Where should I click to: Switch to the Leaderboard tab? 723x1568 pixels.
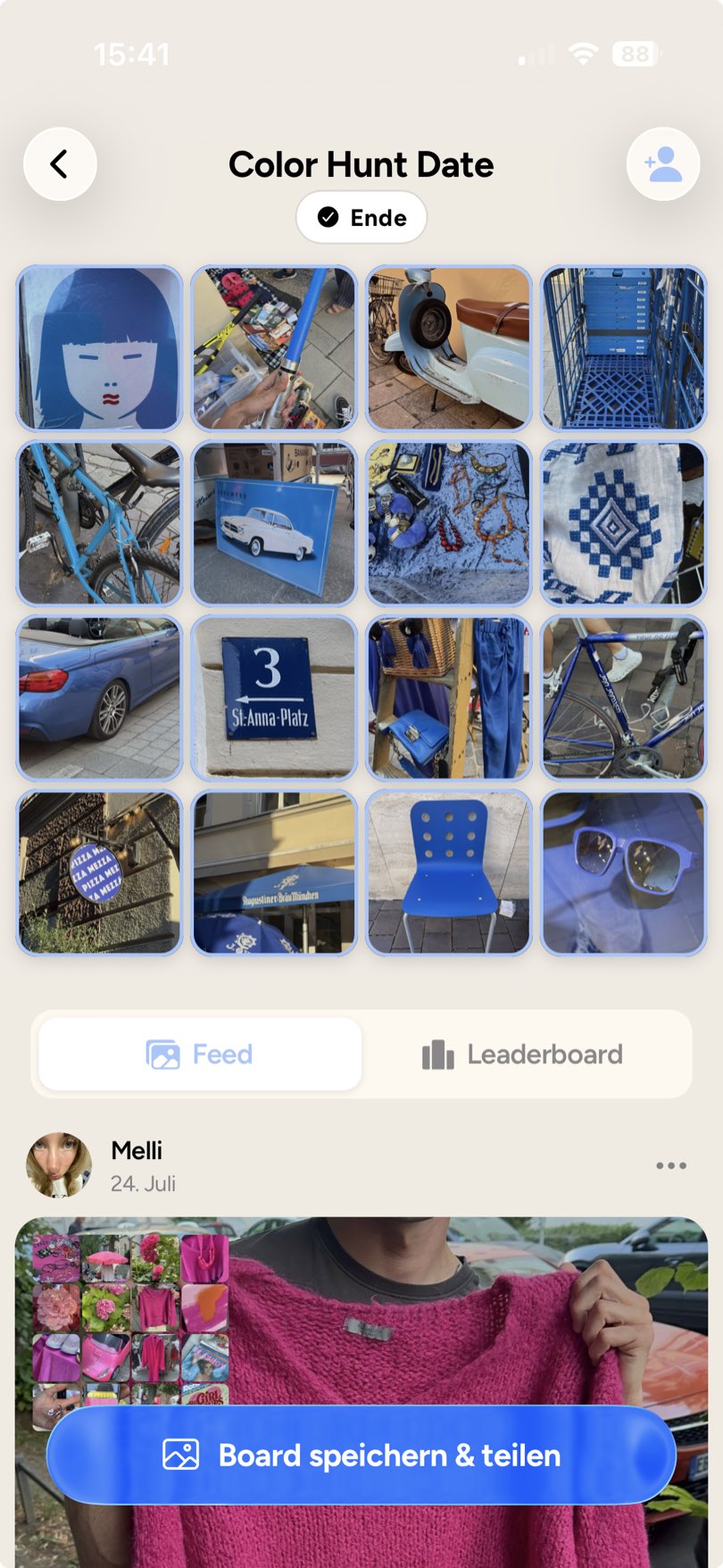523,1055
